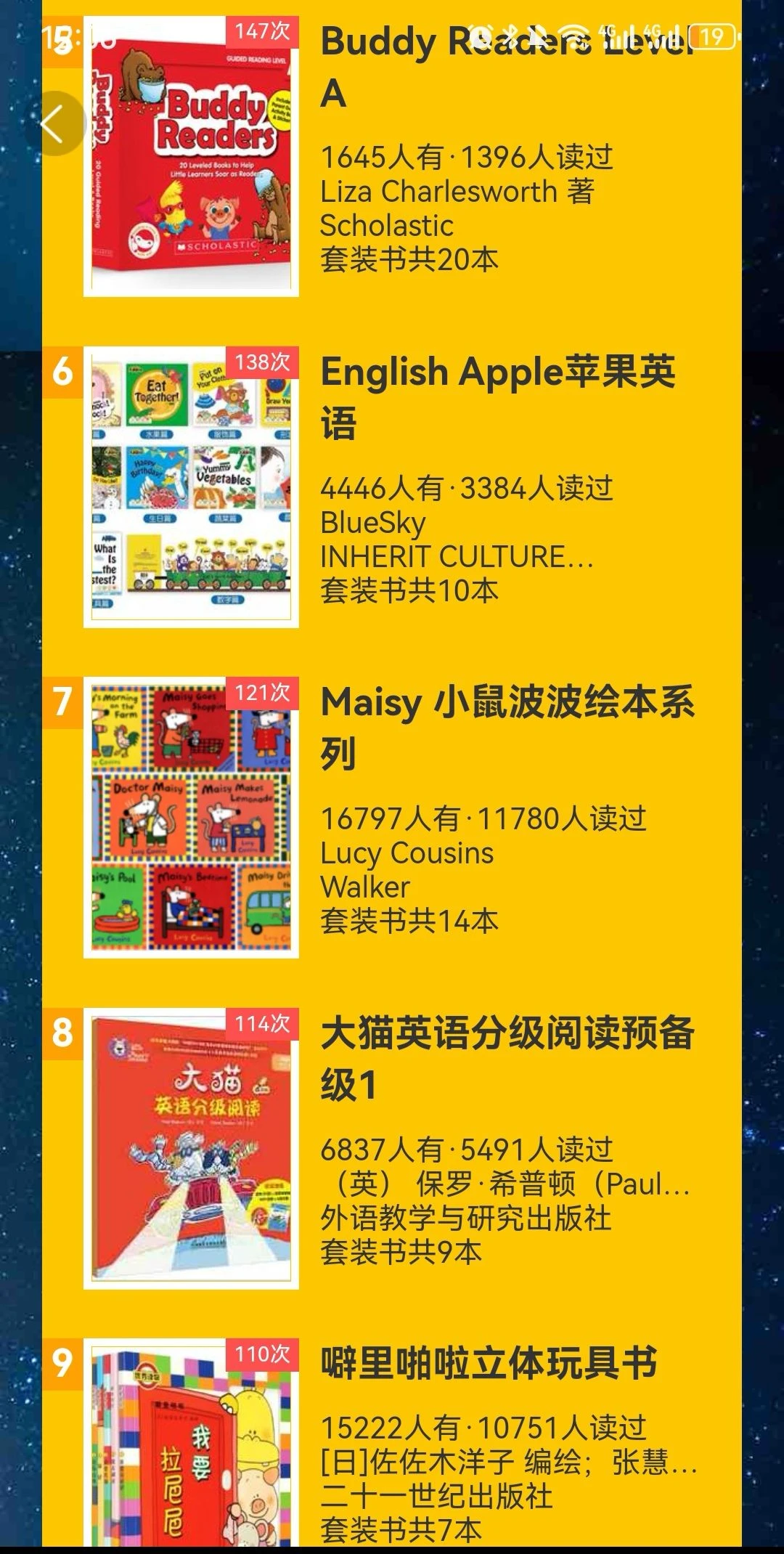Go back using the back arrow
Screen dimensions: 784x1554
tap(54, 123)
